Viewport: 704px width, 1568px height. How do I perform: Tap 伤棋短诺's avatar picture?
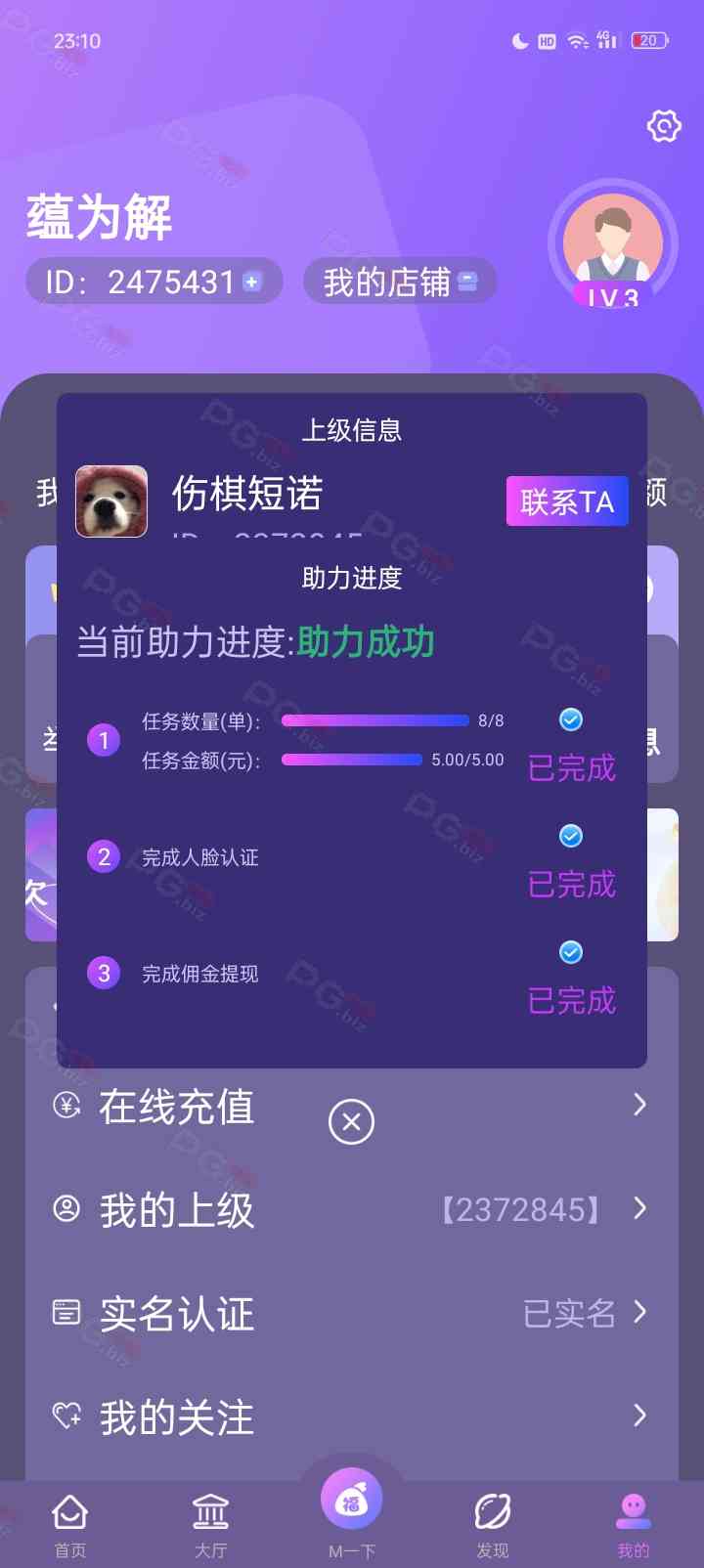(111, 501)
